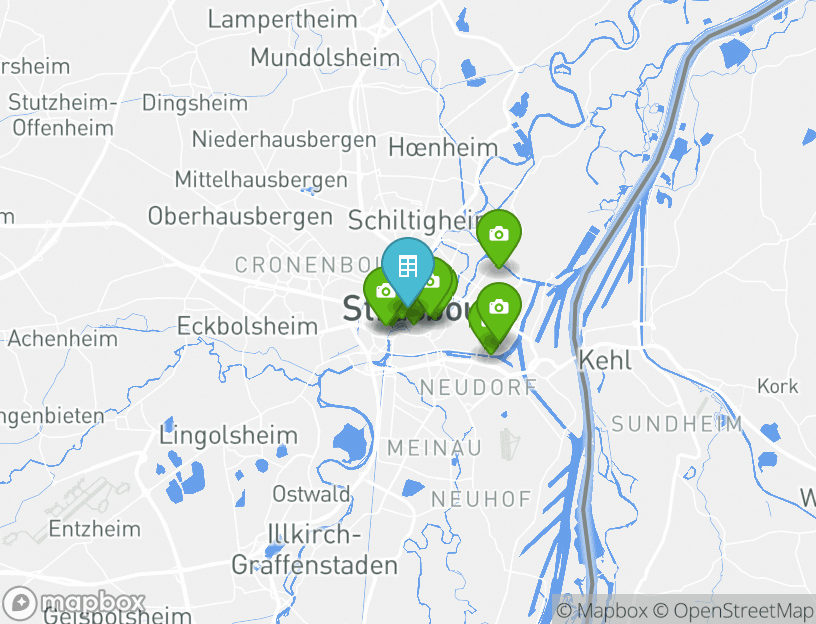The width and height of the screenshot is (816, 624).
Task: Select the blue building marker over Strasbourg
Action: pos(407,265)
